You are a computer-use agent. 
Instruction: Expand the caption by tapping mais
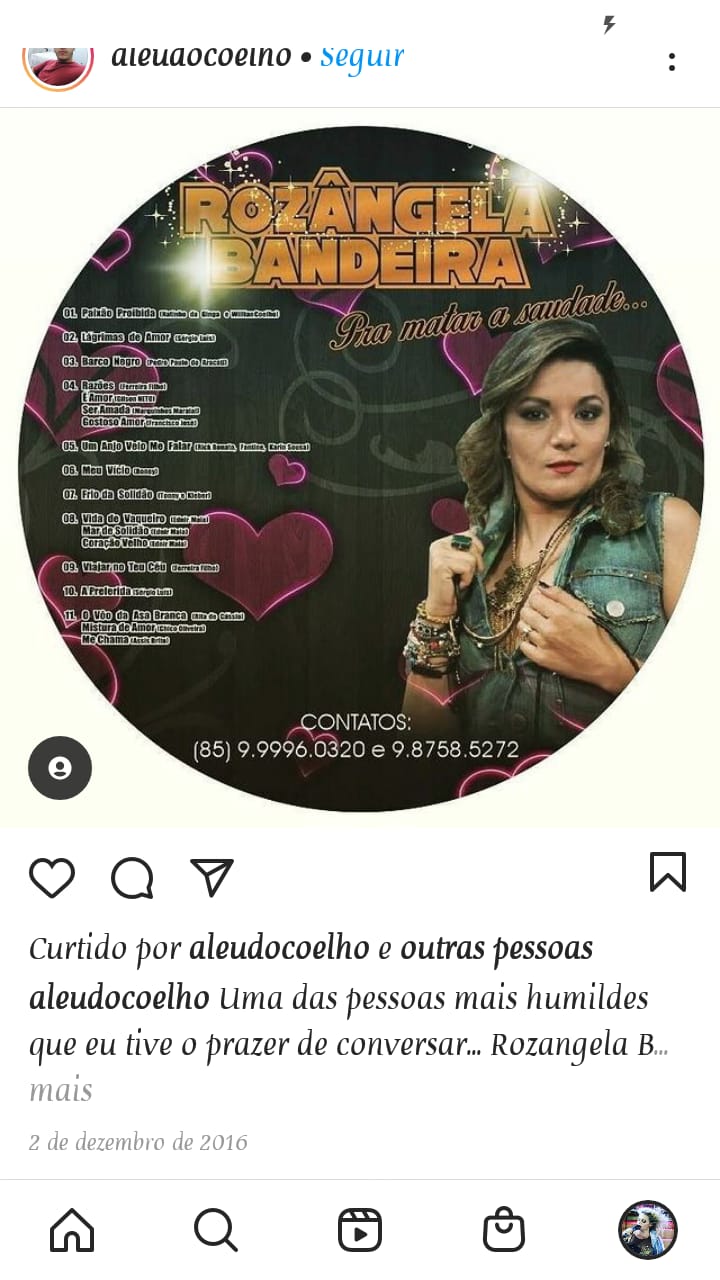pyautogui.click(x=60, y=1090)
